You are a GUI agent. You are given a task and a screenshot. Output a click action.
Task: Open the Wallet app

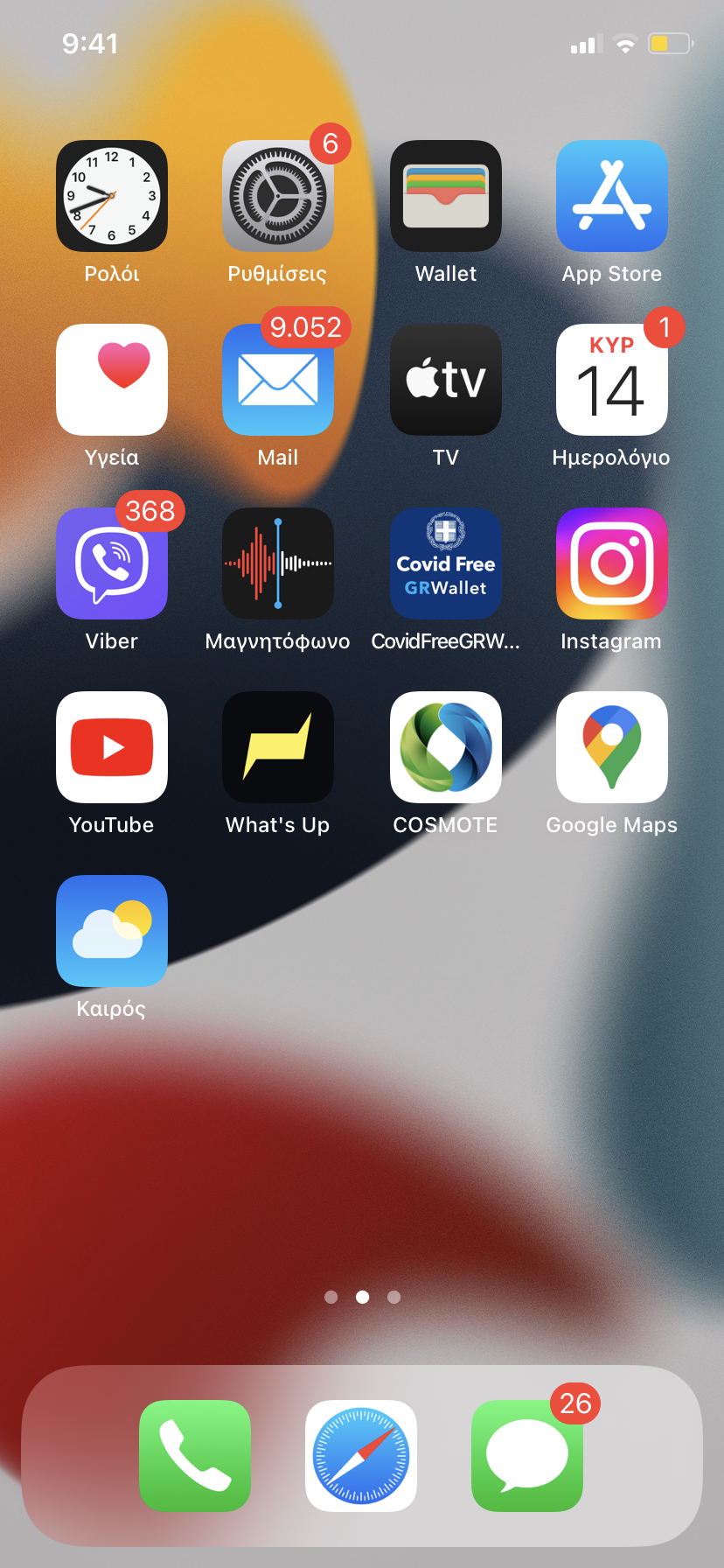pos(446,196)
